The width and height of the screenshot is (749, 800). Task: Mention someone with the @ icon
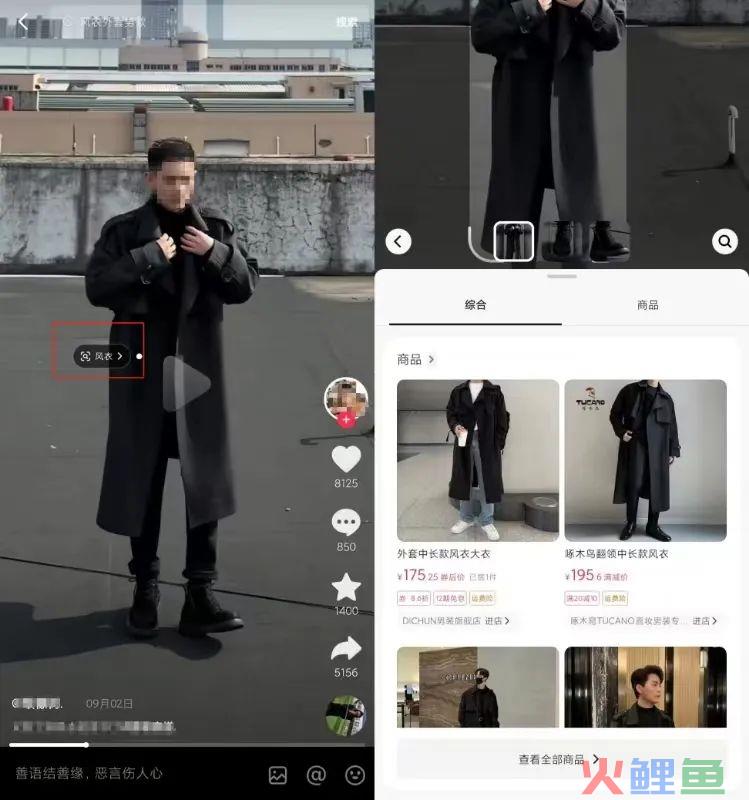[316, 774]
